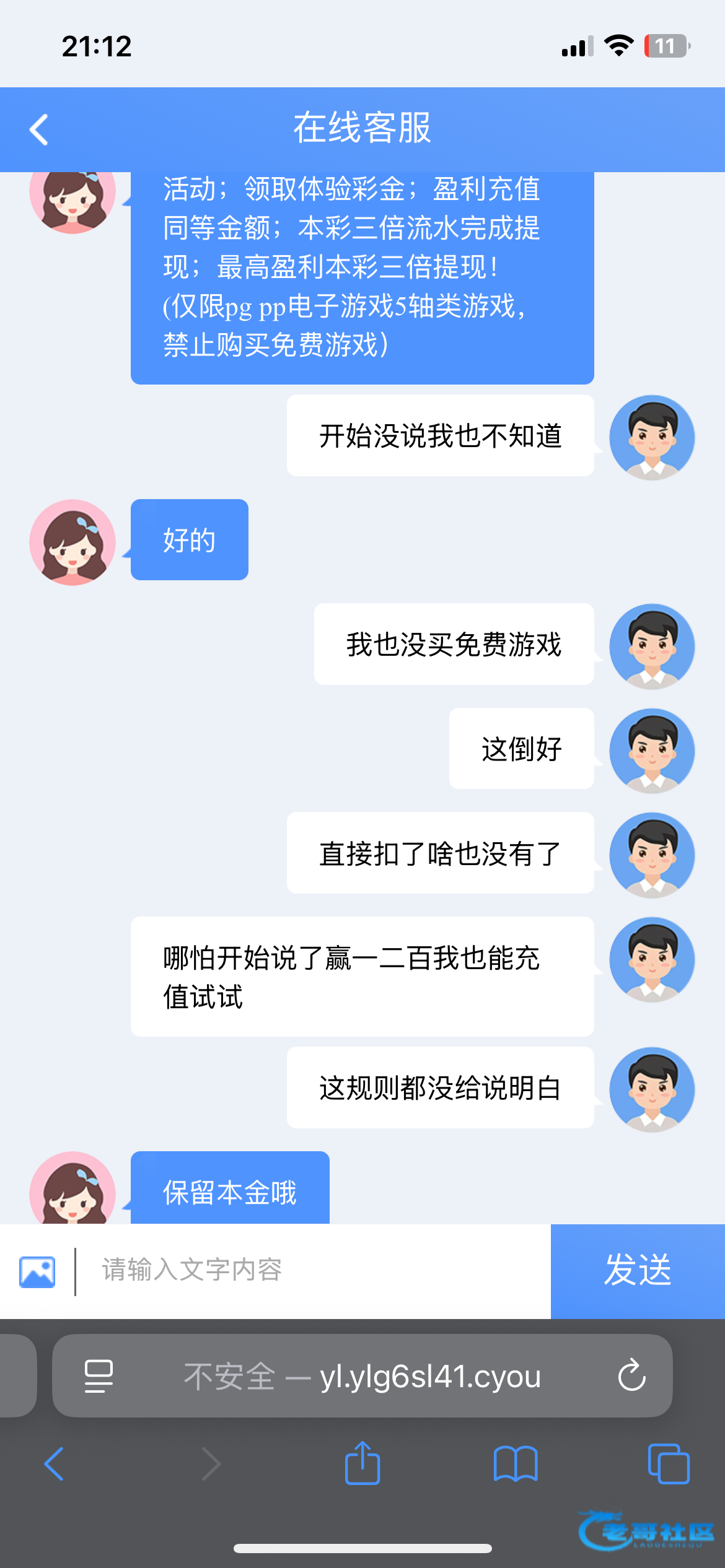Attach an image to the chat
Viewport: 725px width, 1568px height.
pyautogui.click(x=37, y=1272)
